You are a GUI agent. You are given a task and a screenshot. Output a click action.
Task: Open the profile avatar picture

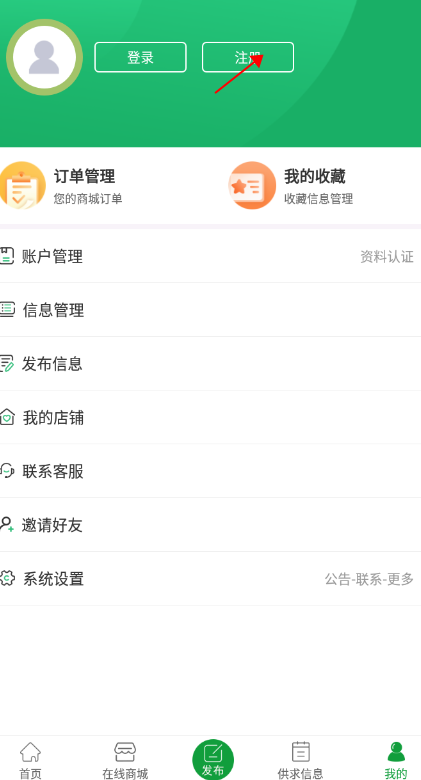[x=44, y=57]
